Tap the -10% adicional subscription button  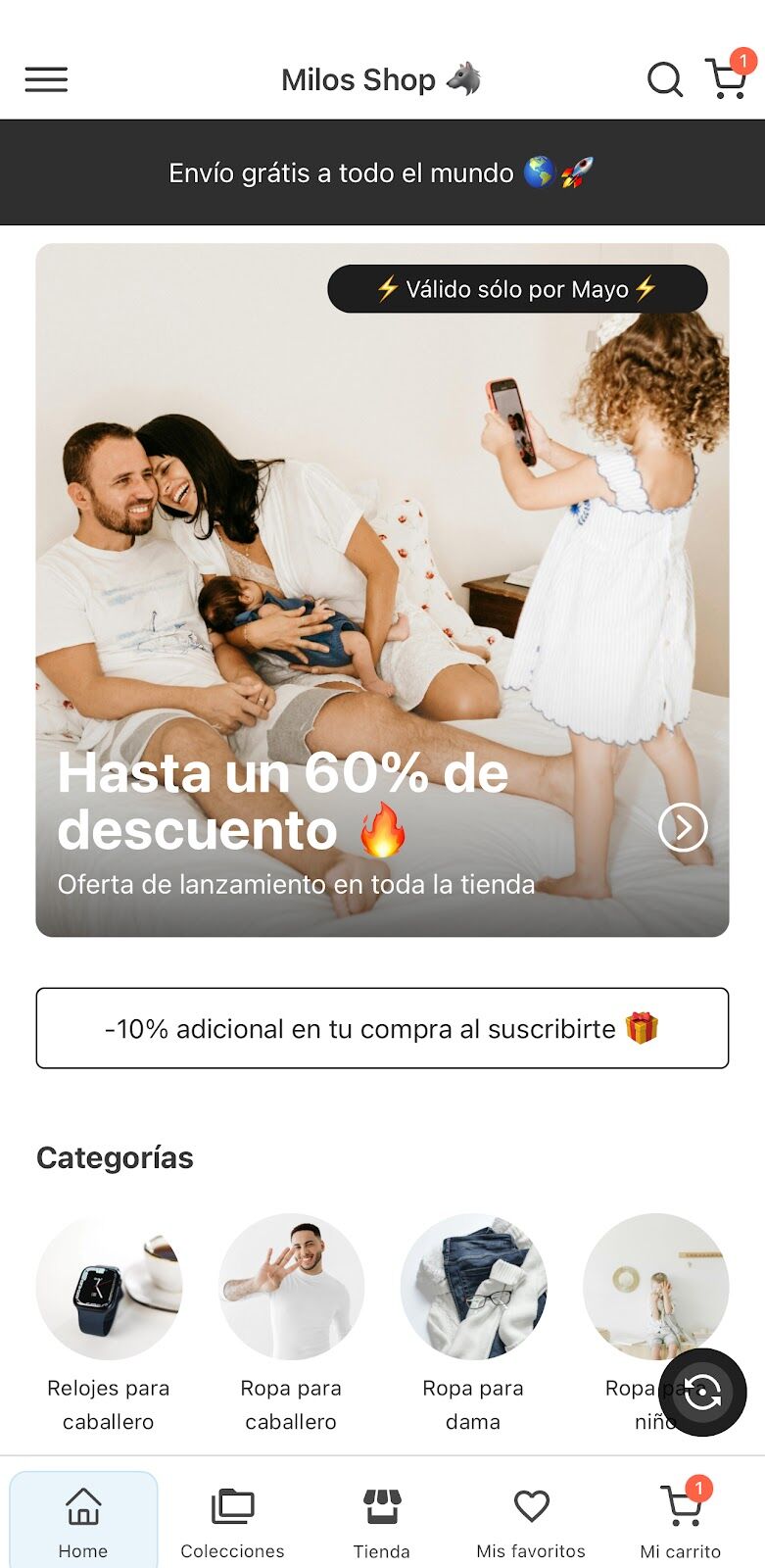(382, 1028)
